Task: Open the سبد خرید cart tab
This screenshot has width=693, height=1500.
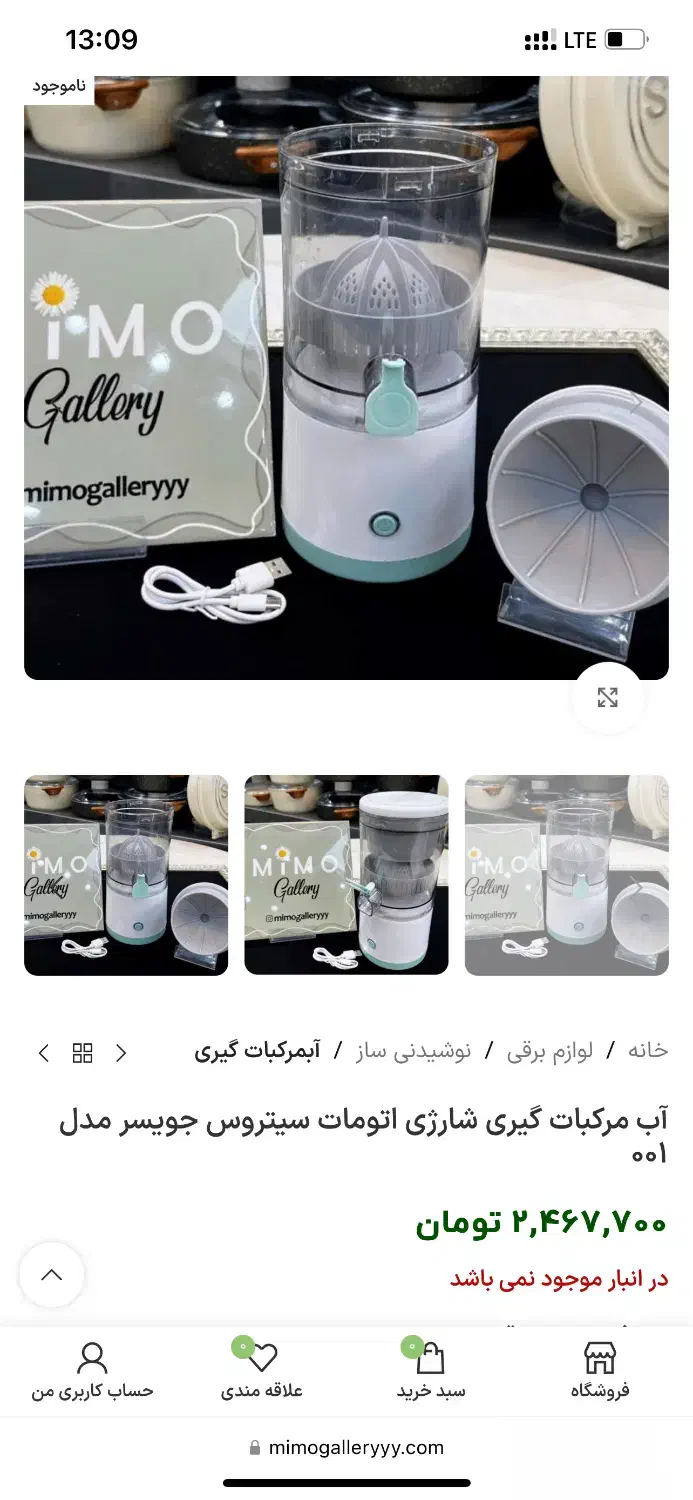Action: pos(431,1372)
